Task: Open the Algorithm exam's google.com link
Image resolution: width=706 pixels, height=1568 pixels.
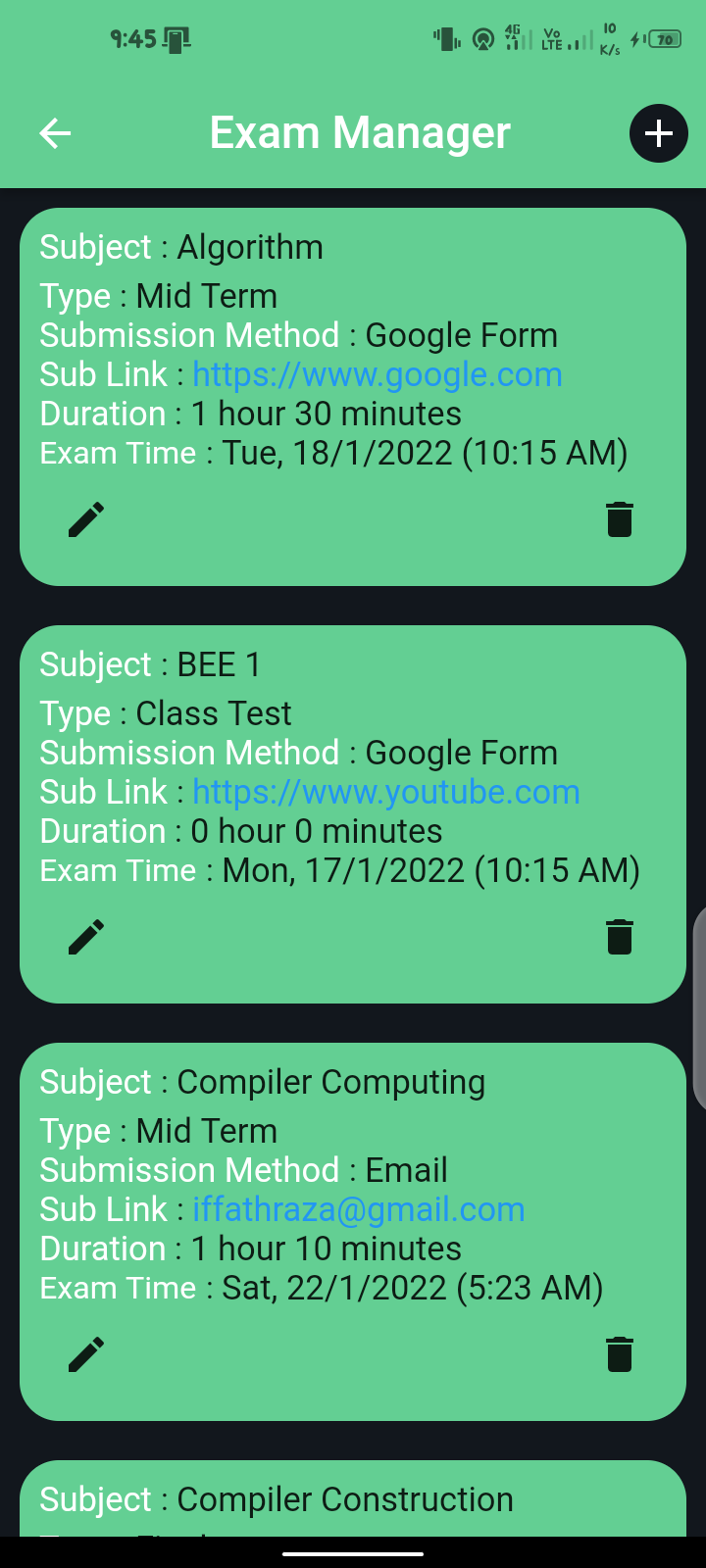Action: tap(377, 374)
